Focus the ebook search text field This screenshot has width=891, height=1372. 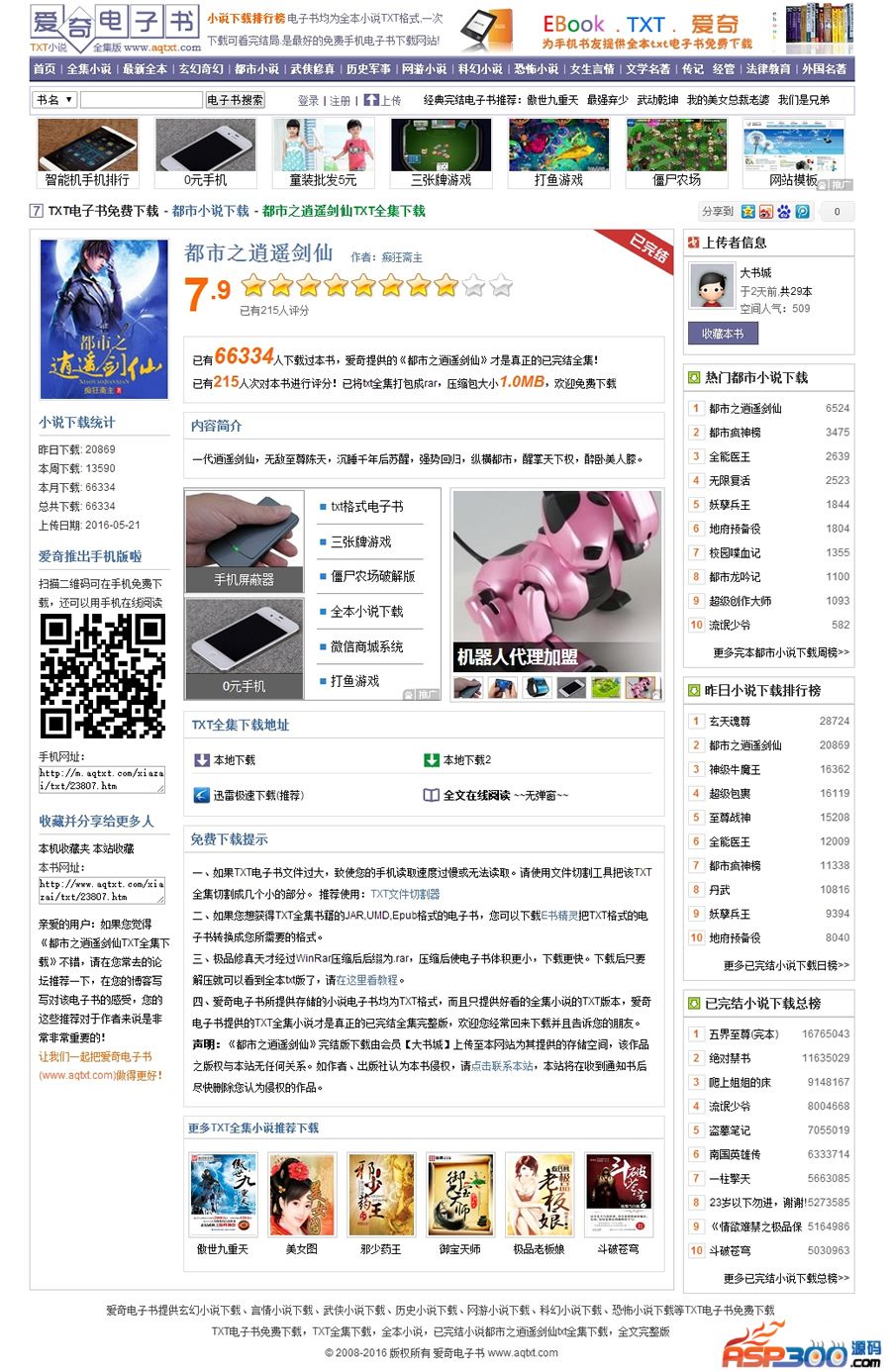141,100
